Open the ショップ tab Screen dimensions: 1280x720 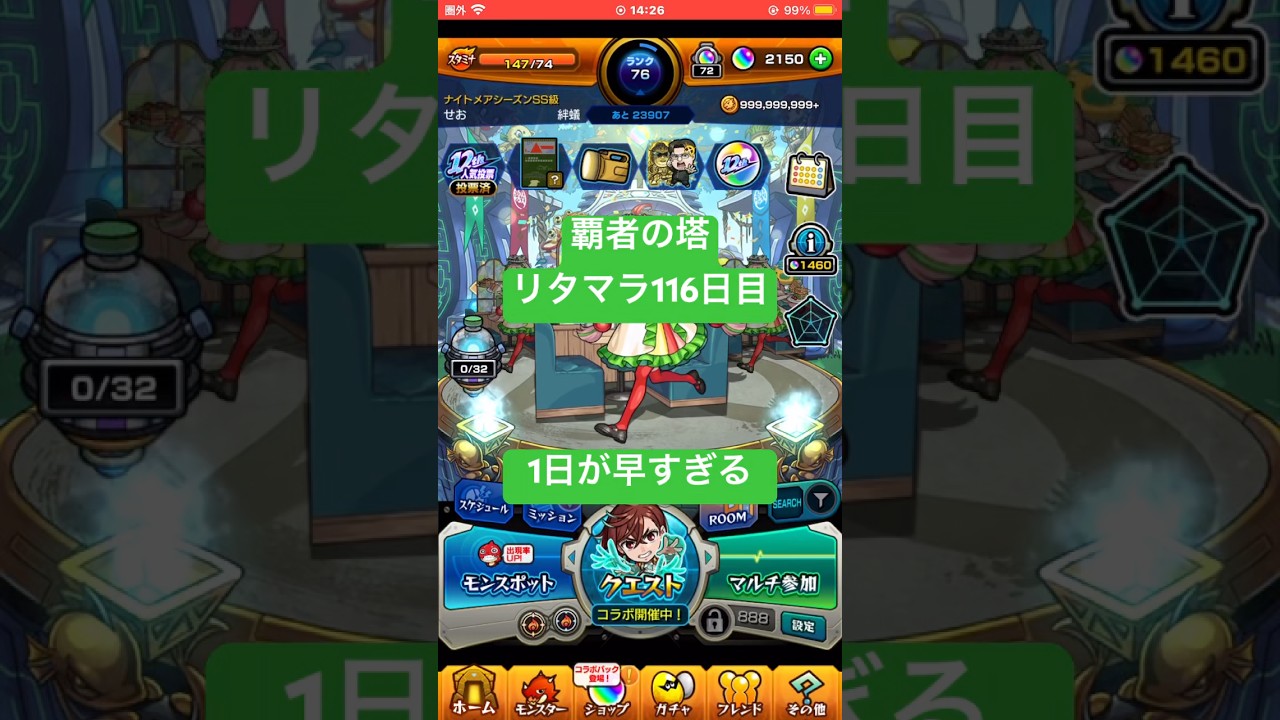click(606, 692)
